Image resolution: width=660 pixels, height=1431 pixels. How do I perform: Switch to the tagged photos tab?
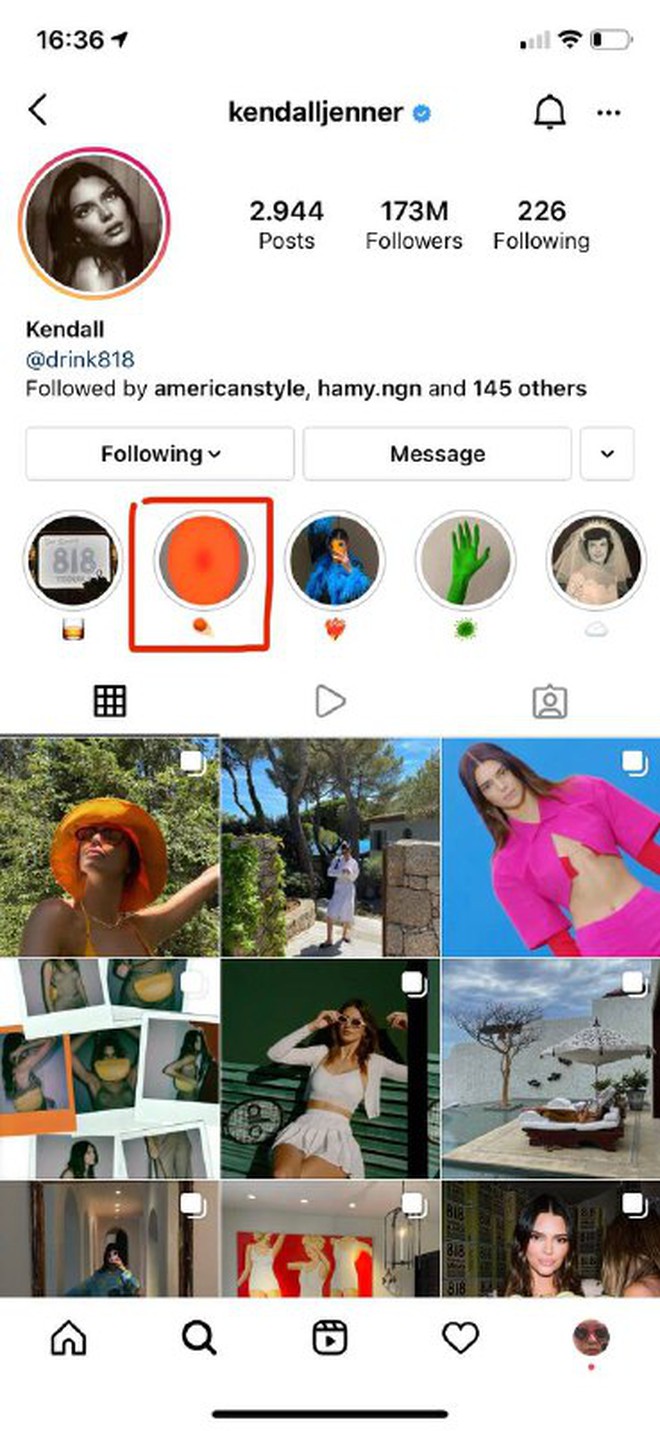pyautogui.click(x=549, y=702)
